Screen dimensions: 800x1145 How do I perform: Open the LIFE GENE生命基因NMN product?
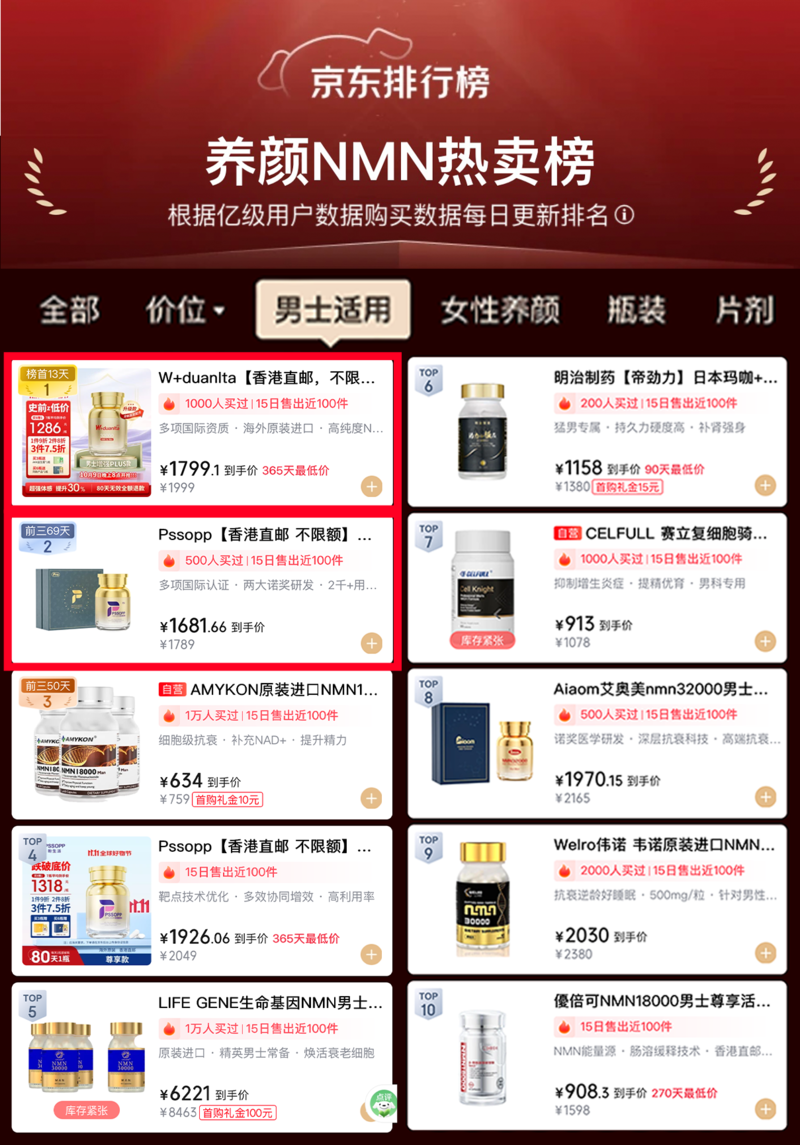pyautogui.click(x=266, y=1002)
